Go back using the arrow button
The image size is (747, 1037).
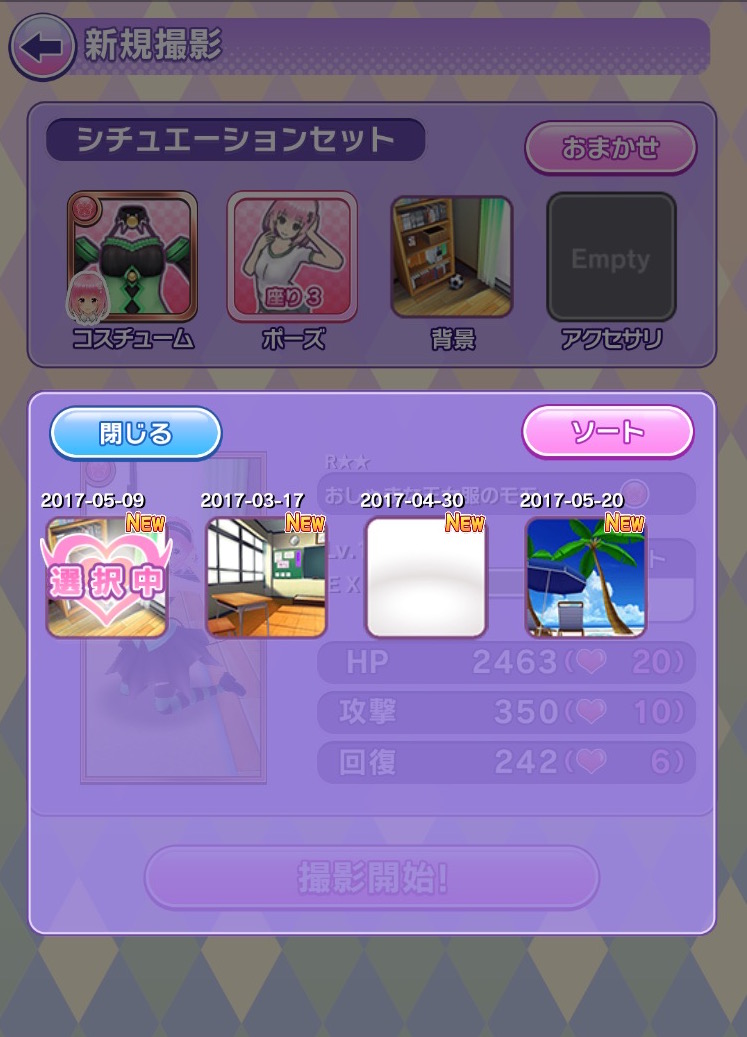[42, 47]
